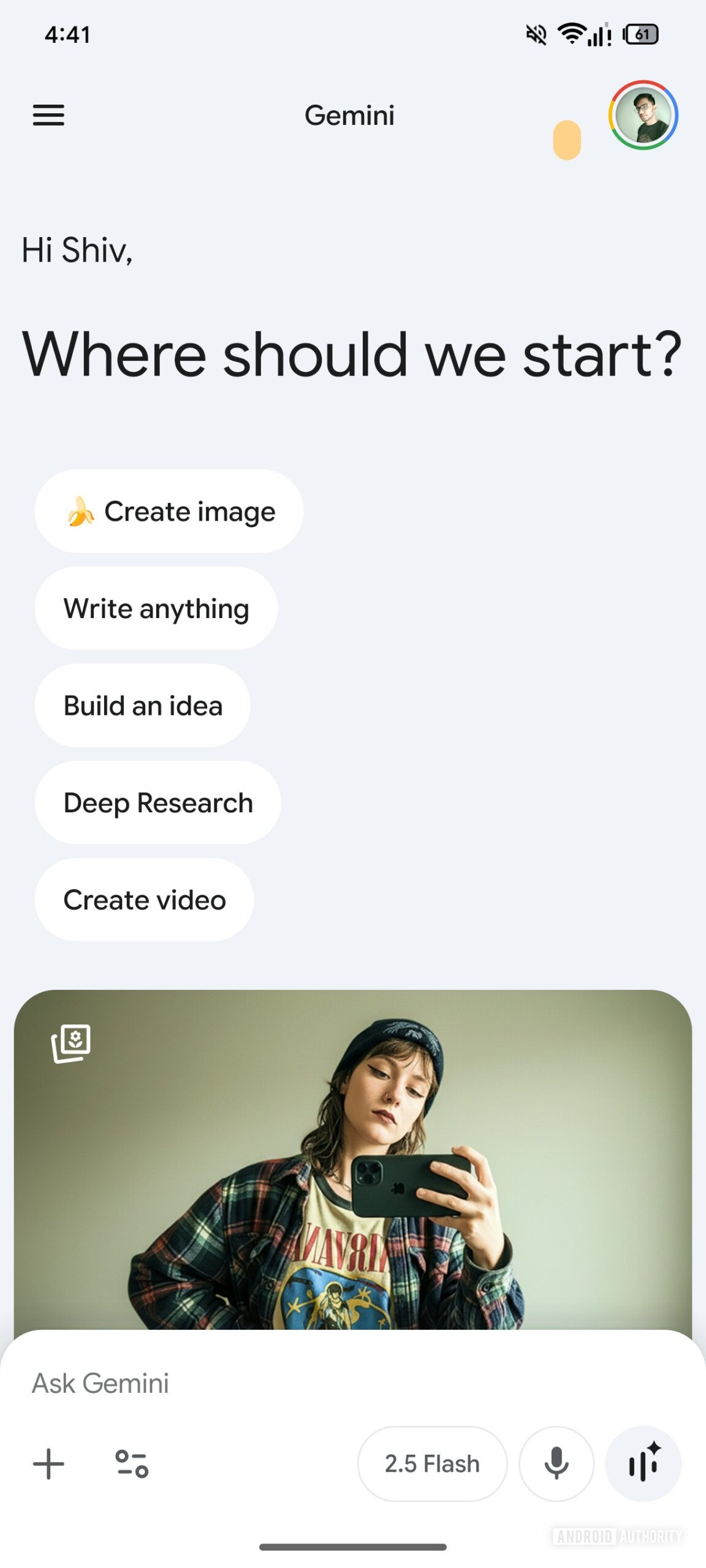Open the account profile picture
706x1568 pixels.
[x=643, y=115]
